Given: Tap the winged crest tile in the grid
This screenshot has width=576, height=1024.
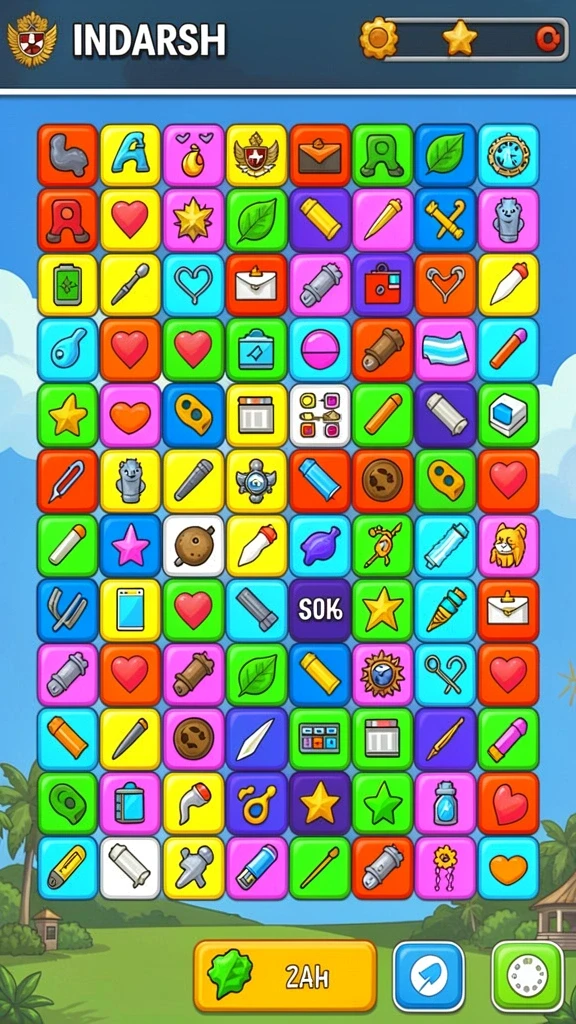Looking at the screenshot, I should pos(257,155).
